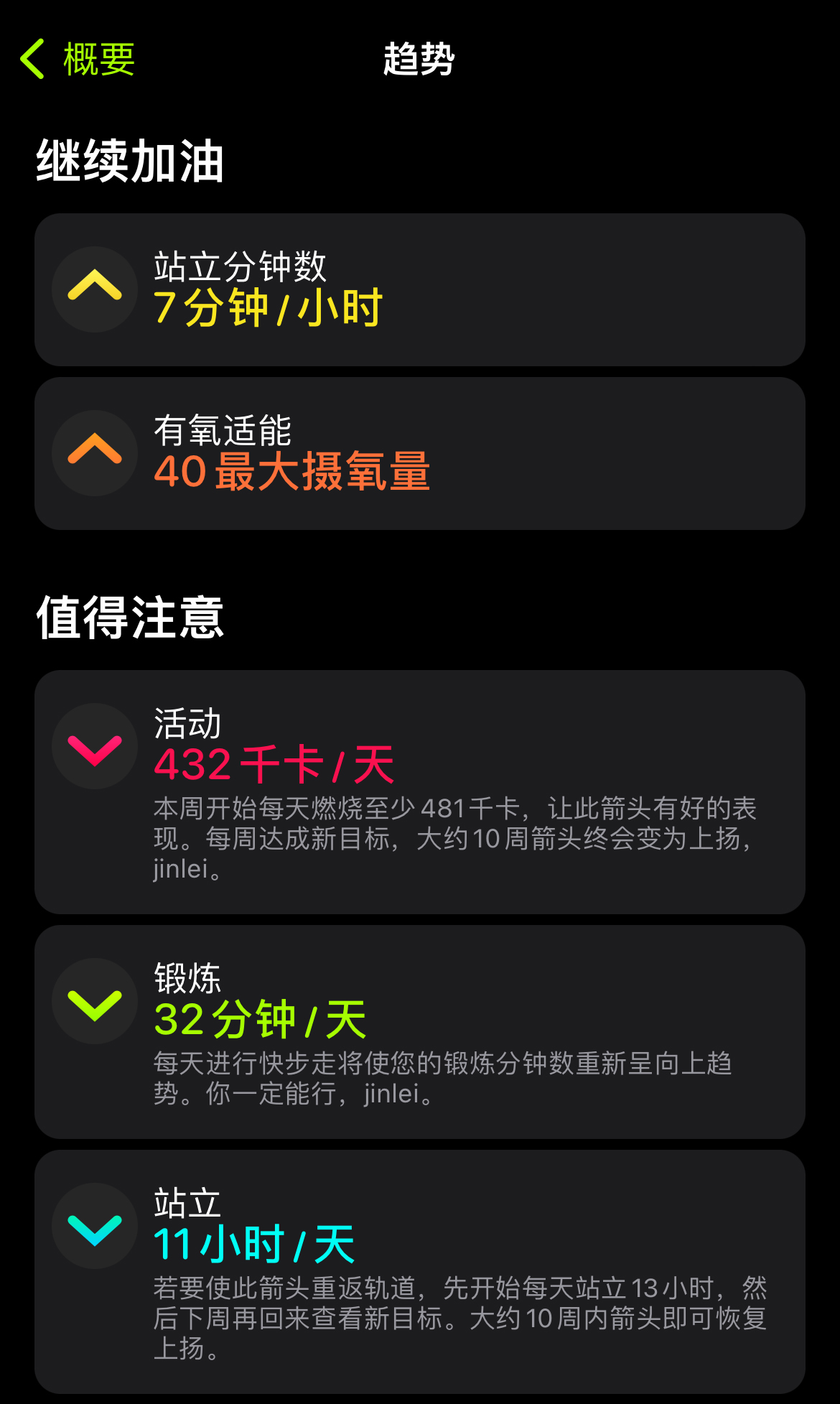Tap the 7 分钟/小时 value

[x=269, y=309]
